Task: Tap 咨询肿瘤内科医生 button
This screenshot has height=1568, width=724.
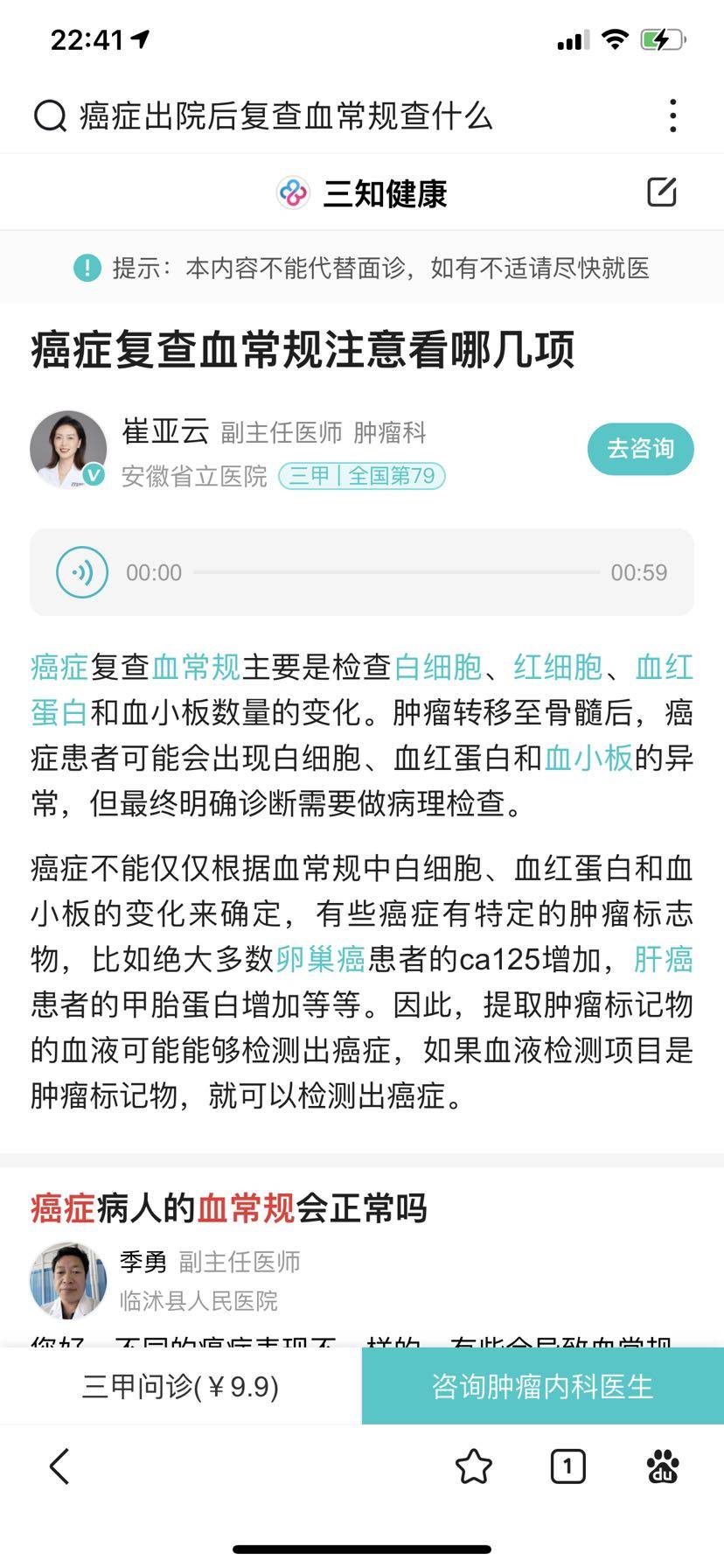Action: (542, 1386)
